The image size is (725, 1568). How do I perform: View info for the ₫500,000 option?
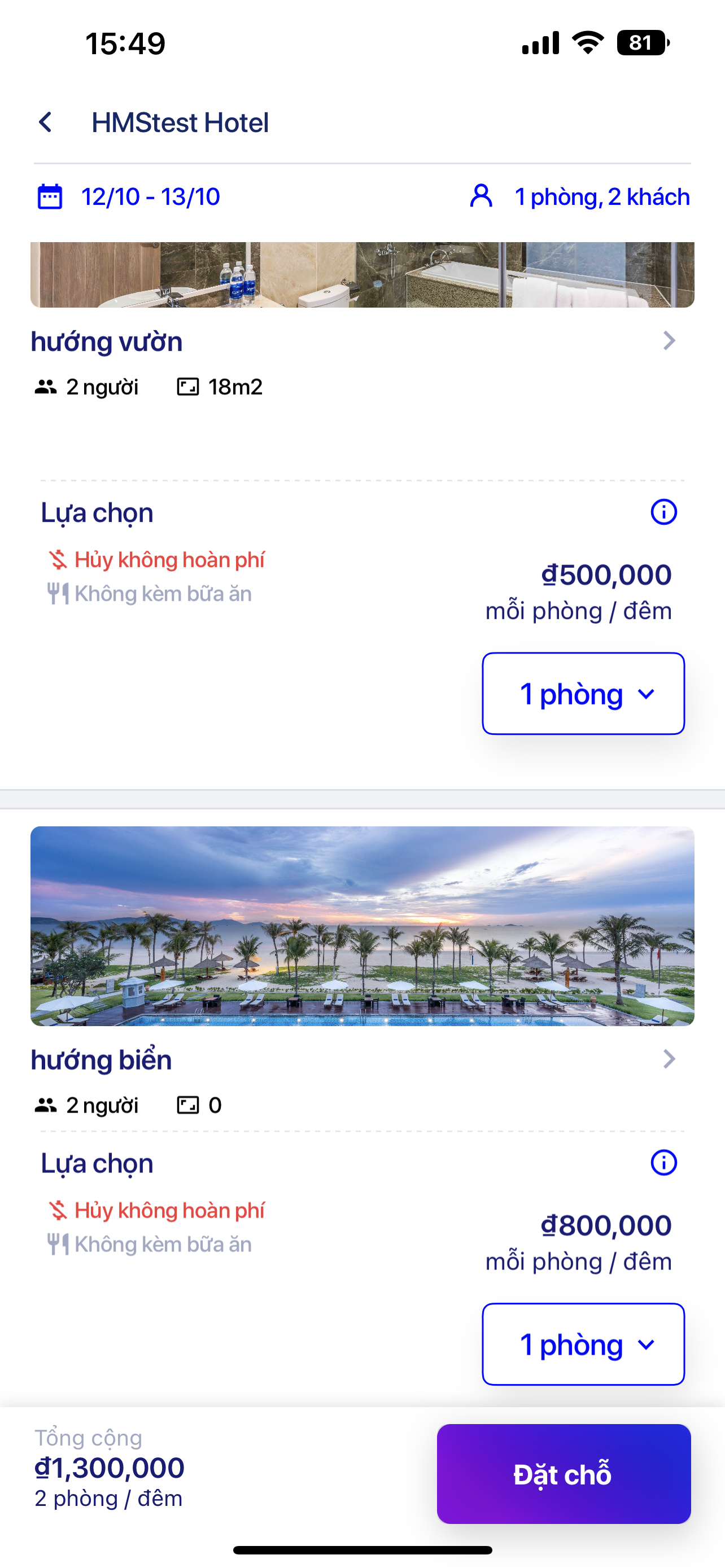pos(663,512)
